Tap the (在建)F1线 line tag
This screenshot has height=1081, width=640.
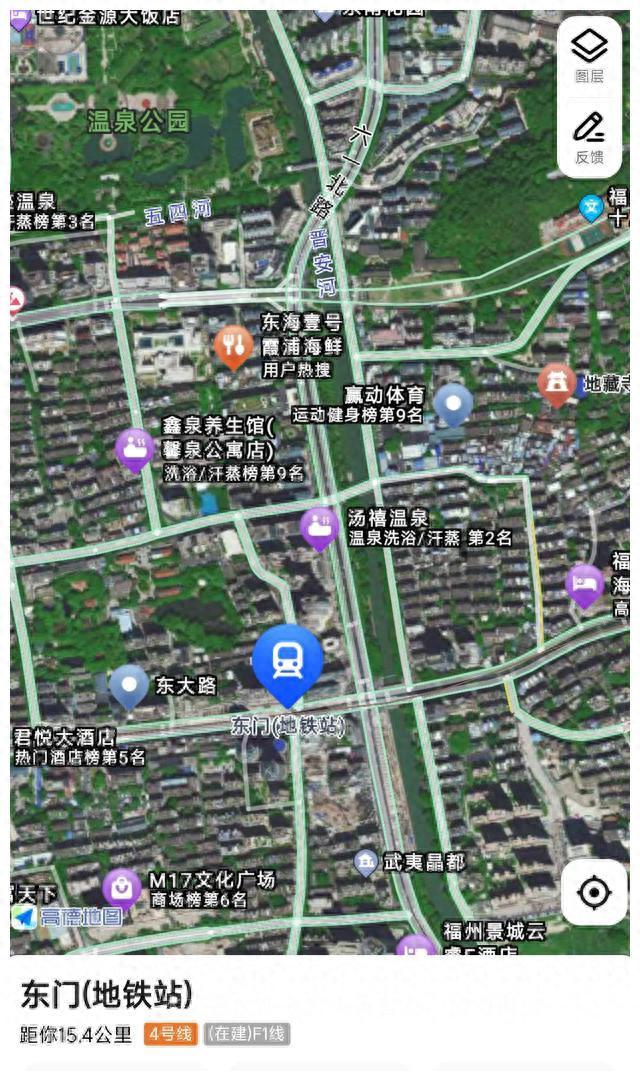pos(246,1034)
